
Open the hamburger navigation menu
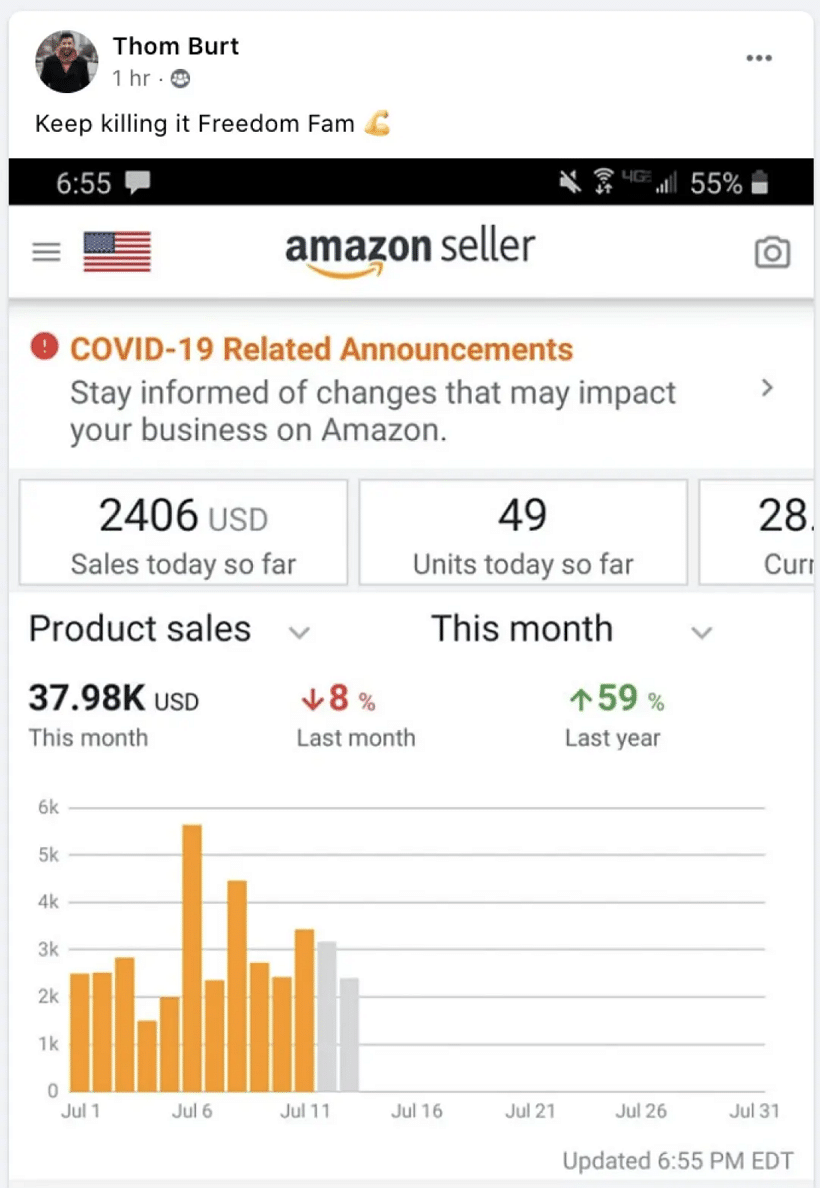pos(46,251)
